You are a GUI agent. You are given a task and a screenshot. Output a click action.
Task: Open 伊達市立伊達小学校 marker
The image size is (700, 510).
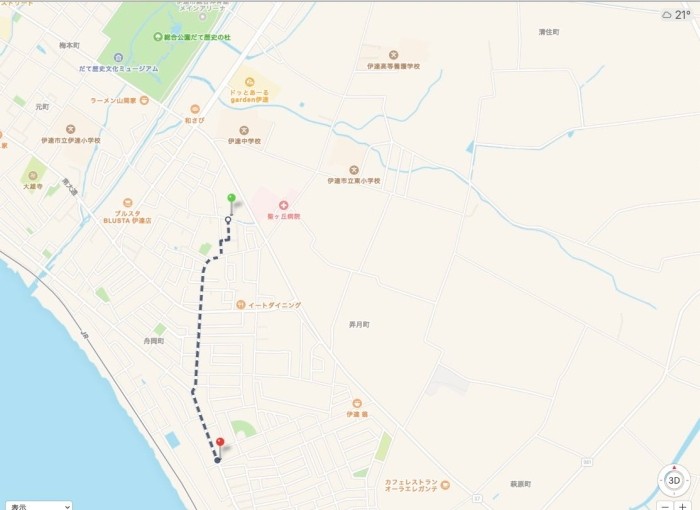[70, 129]
